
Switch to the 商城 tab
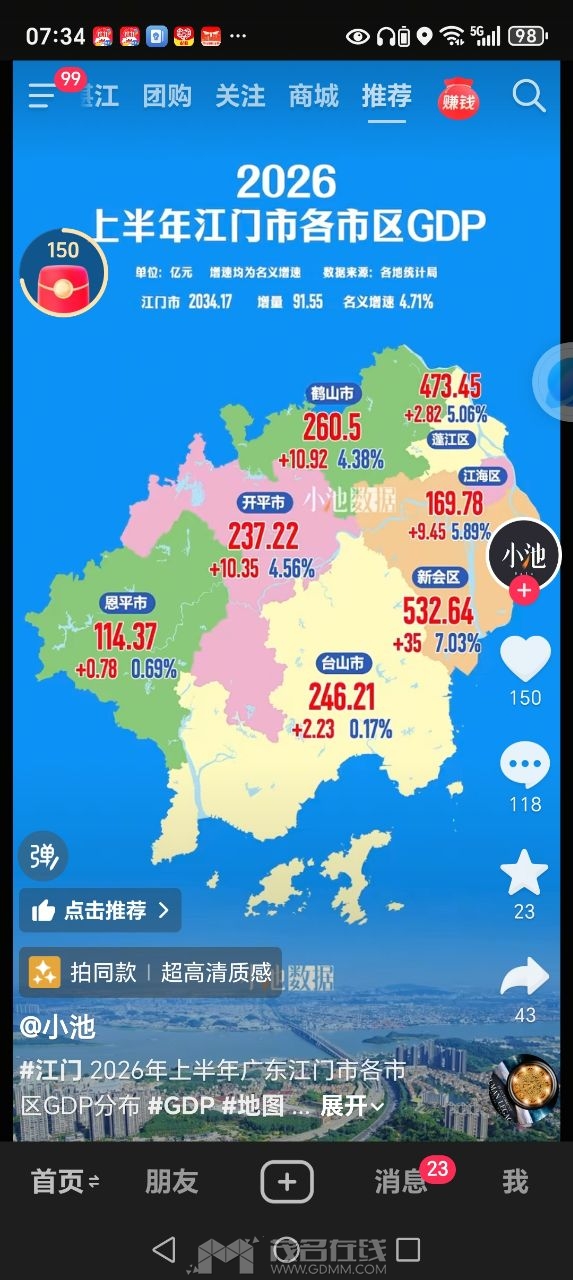click(313, 96)
